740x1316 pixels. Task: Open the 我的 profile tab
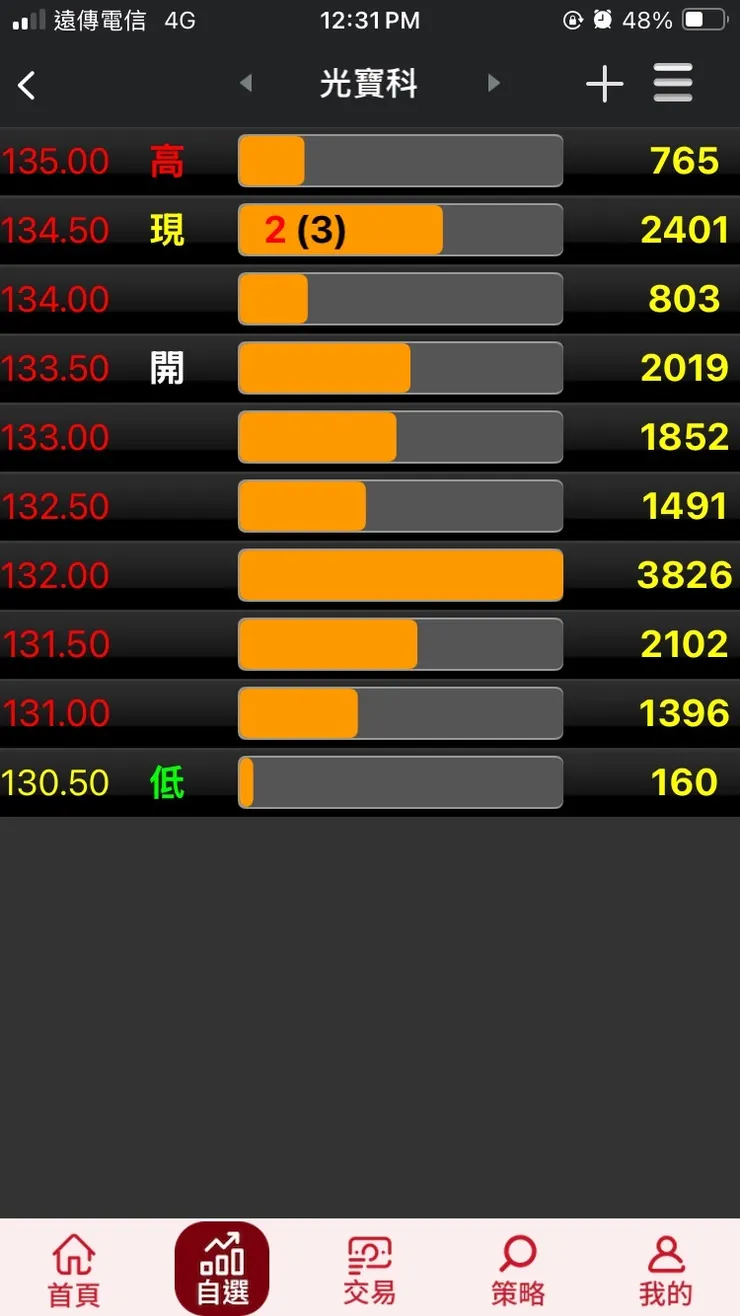[666, 1269]
